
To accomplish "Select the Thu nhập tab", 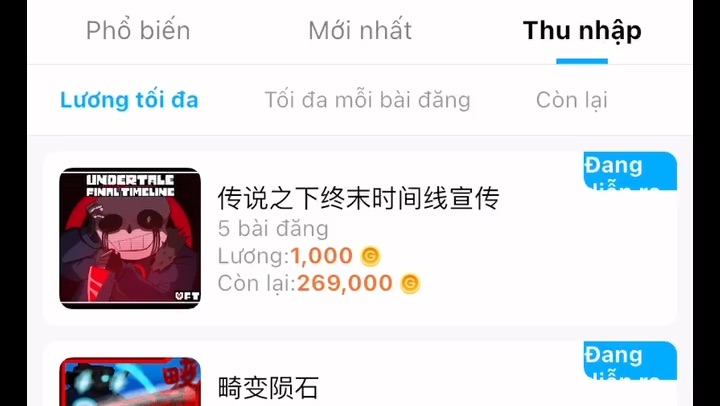I will [581, 31].
